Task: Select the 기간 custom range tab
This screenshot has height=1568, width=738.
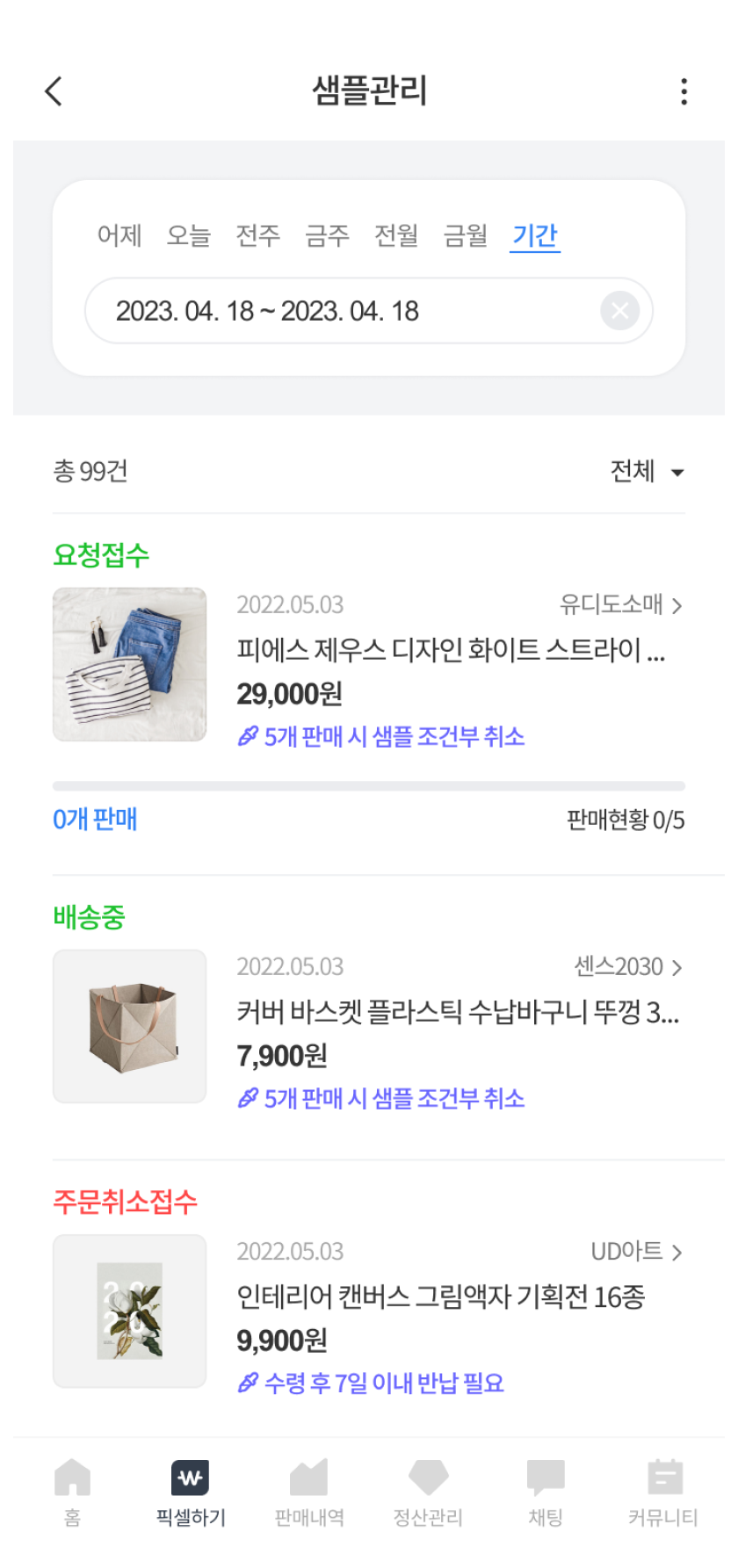Action: 535,235
